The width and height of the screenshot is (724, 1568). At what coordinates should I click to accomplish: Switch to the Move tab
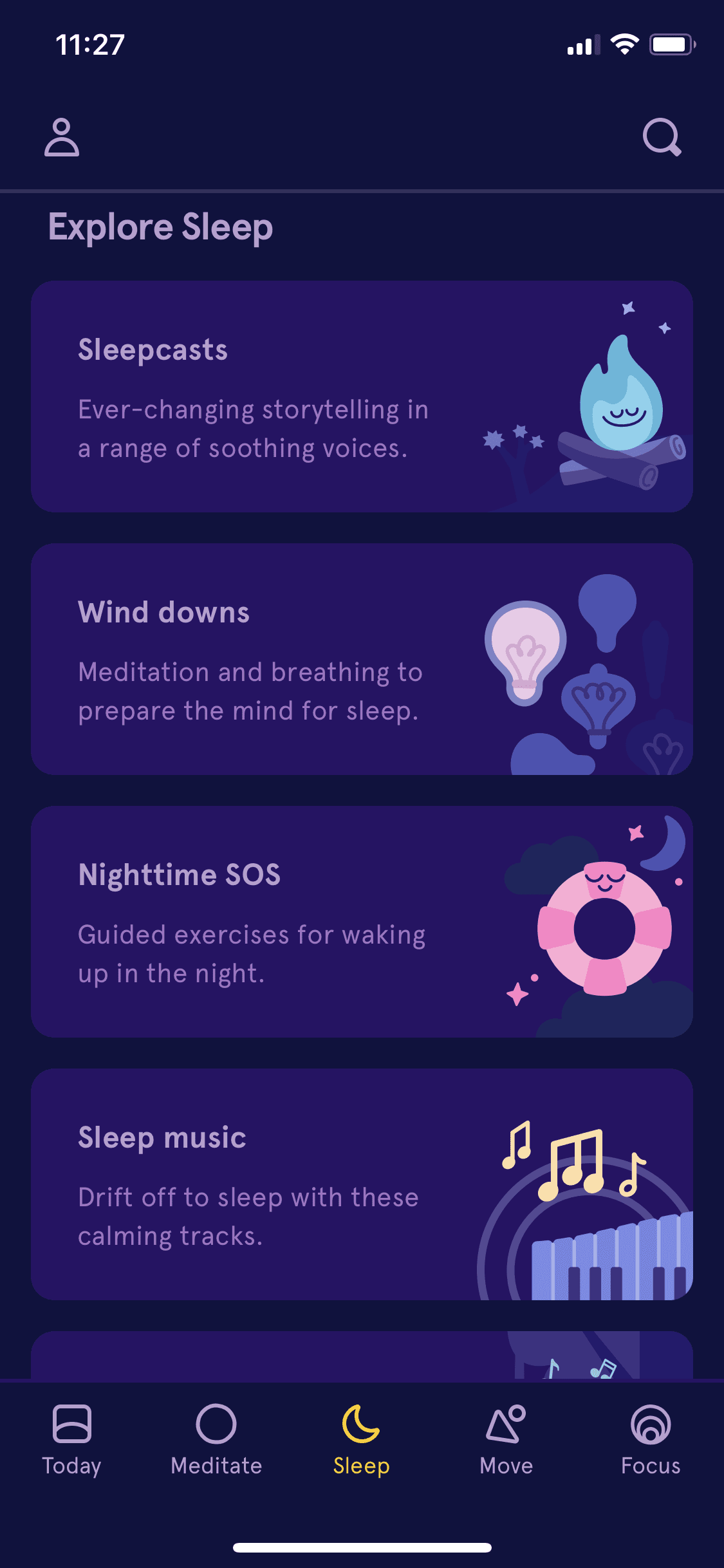coord(506,1439)
